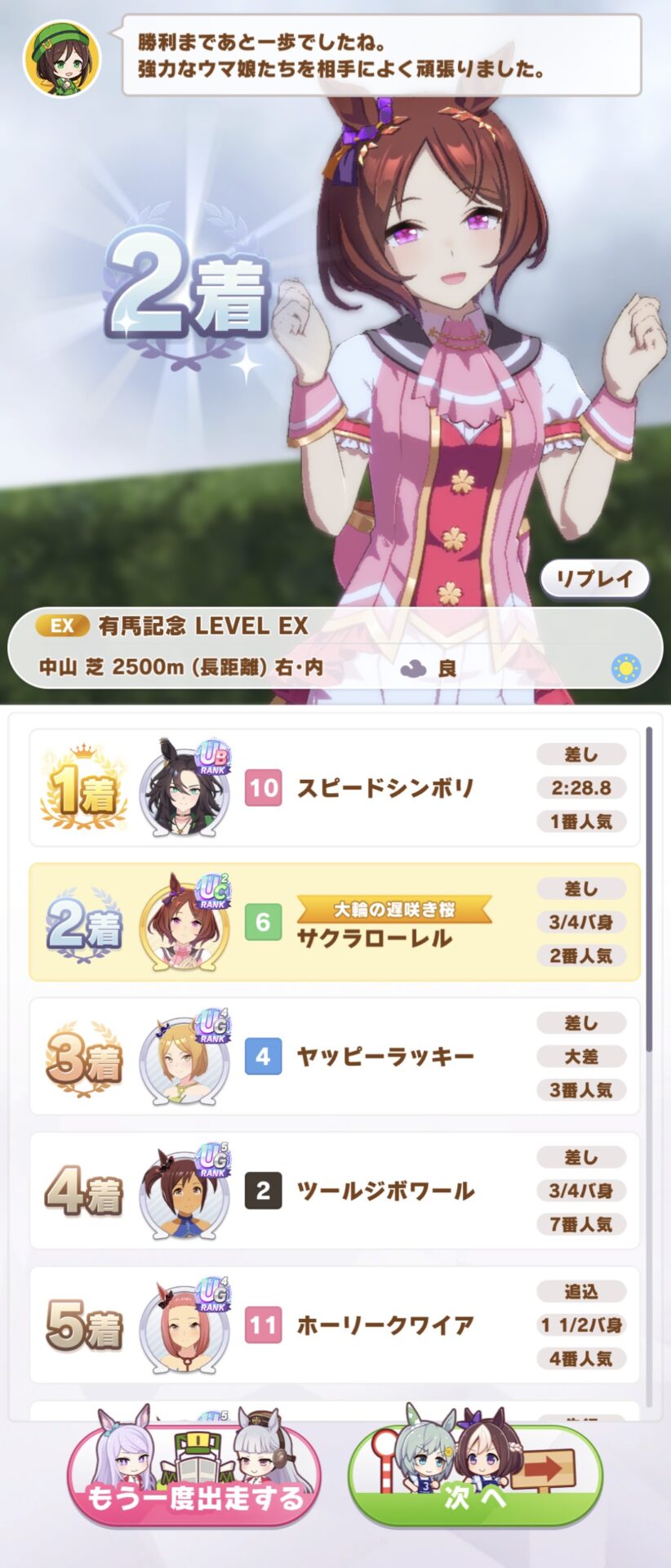Screen dimensions: 671x1568
Task: View the 4th place row ツールジボワール
Action: point(335,1191)
